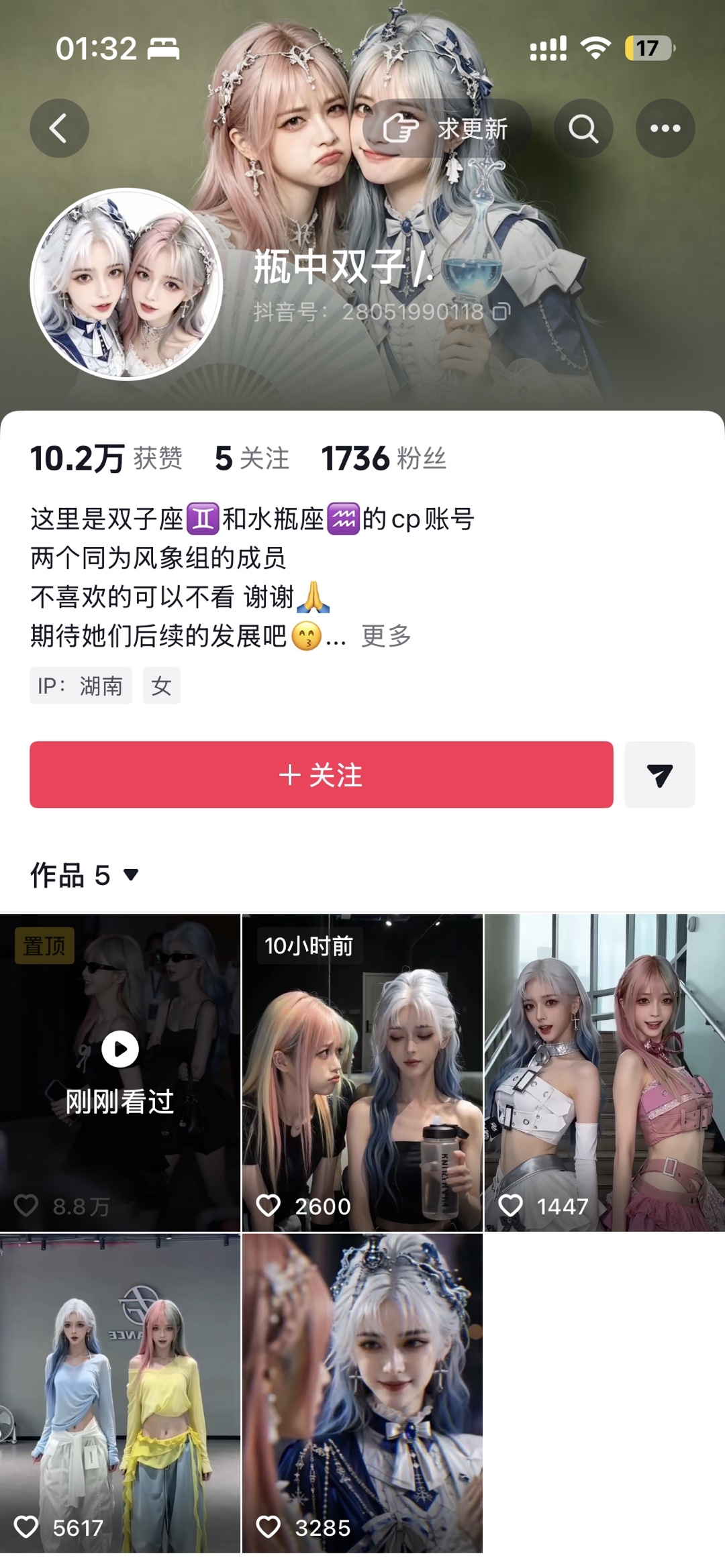Open search on this profile

[583, 128]
